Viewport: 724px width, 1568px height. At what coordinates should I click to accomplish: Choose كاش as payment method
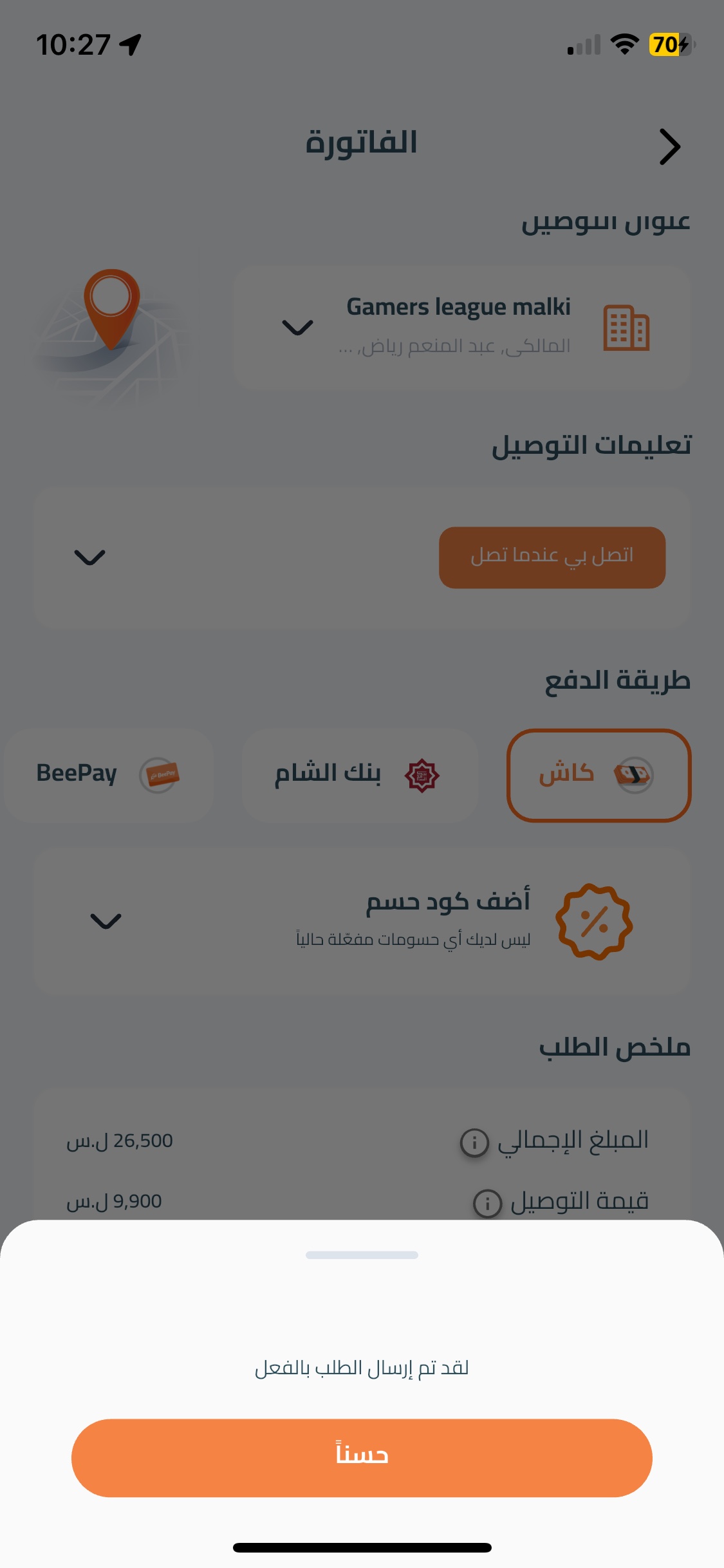[x=599, y=775]
